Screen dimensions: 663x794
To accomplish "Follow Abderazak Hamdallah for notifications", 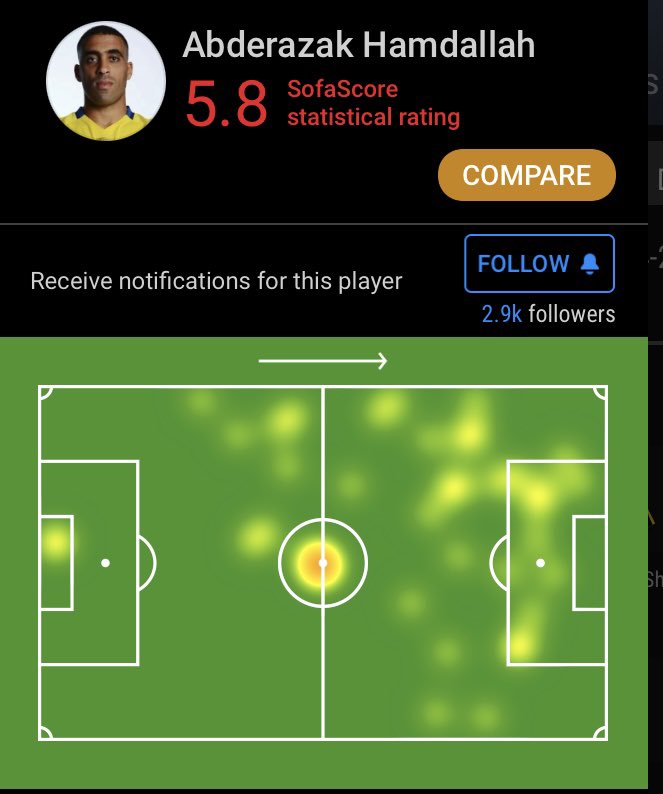I will click(x=539, y=264).
